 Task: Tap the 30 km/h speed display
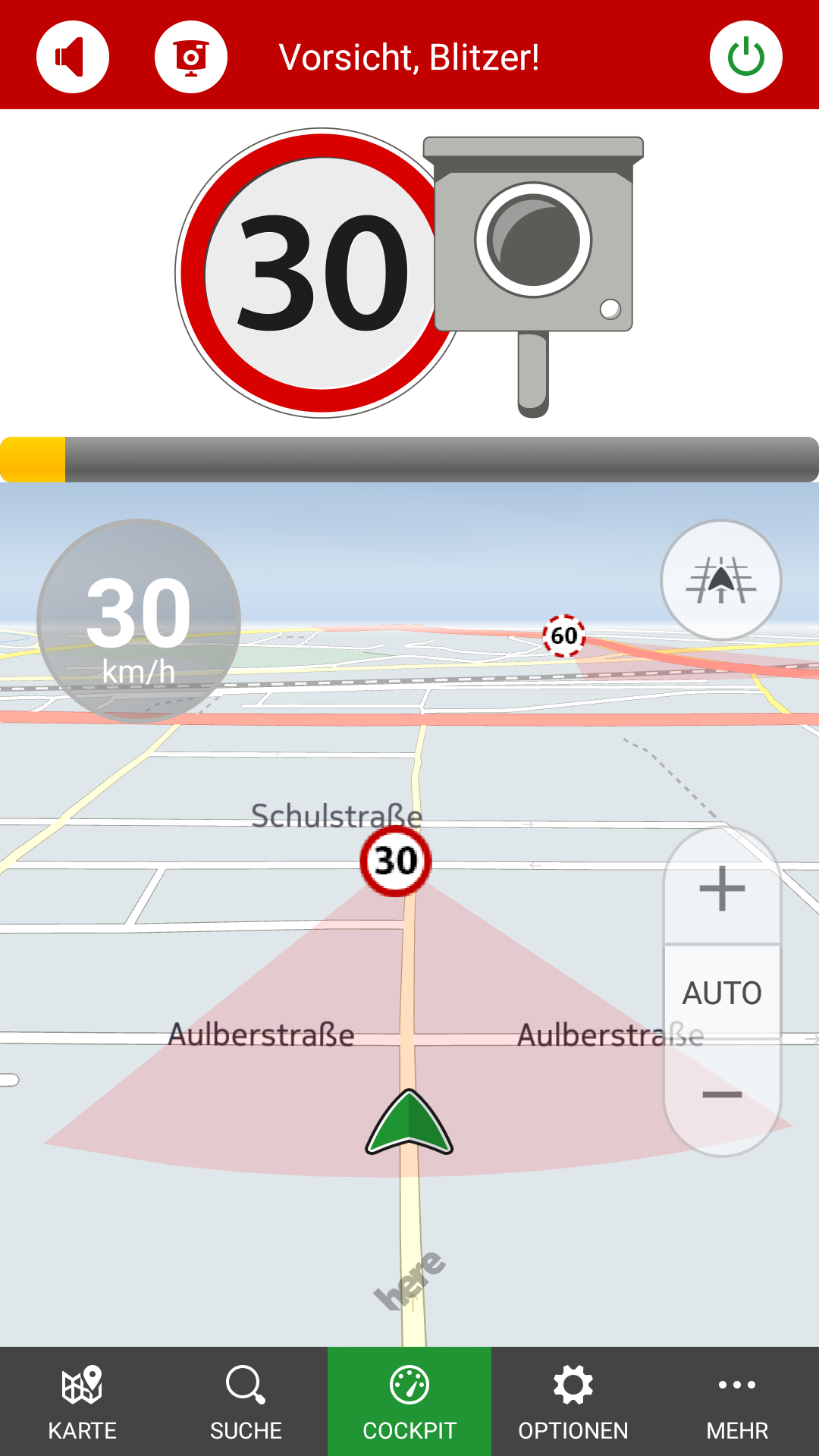coord(139,621)
